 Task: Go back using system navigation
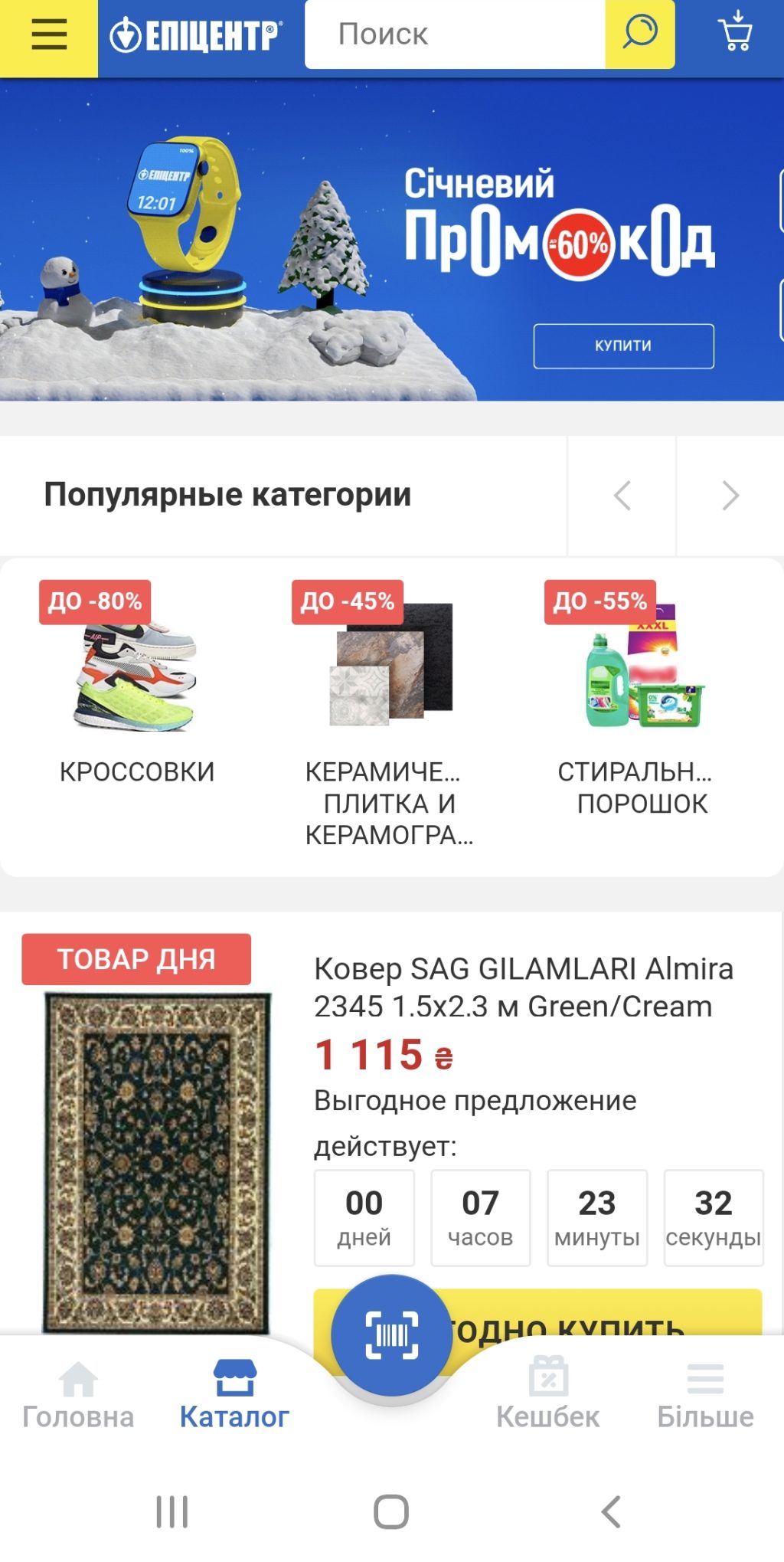(x=610, y=1511)
